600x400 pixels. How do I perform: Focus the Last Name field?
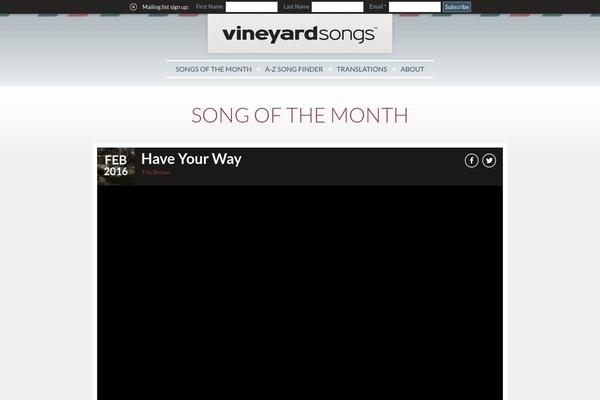[x=337, y=7]
